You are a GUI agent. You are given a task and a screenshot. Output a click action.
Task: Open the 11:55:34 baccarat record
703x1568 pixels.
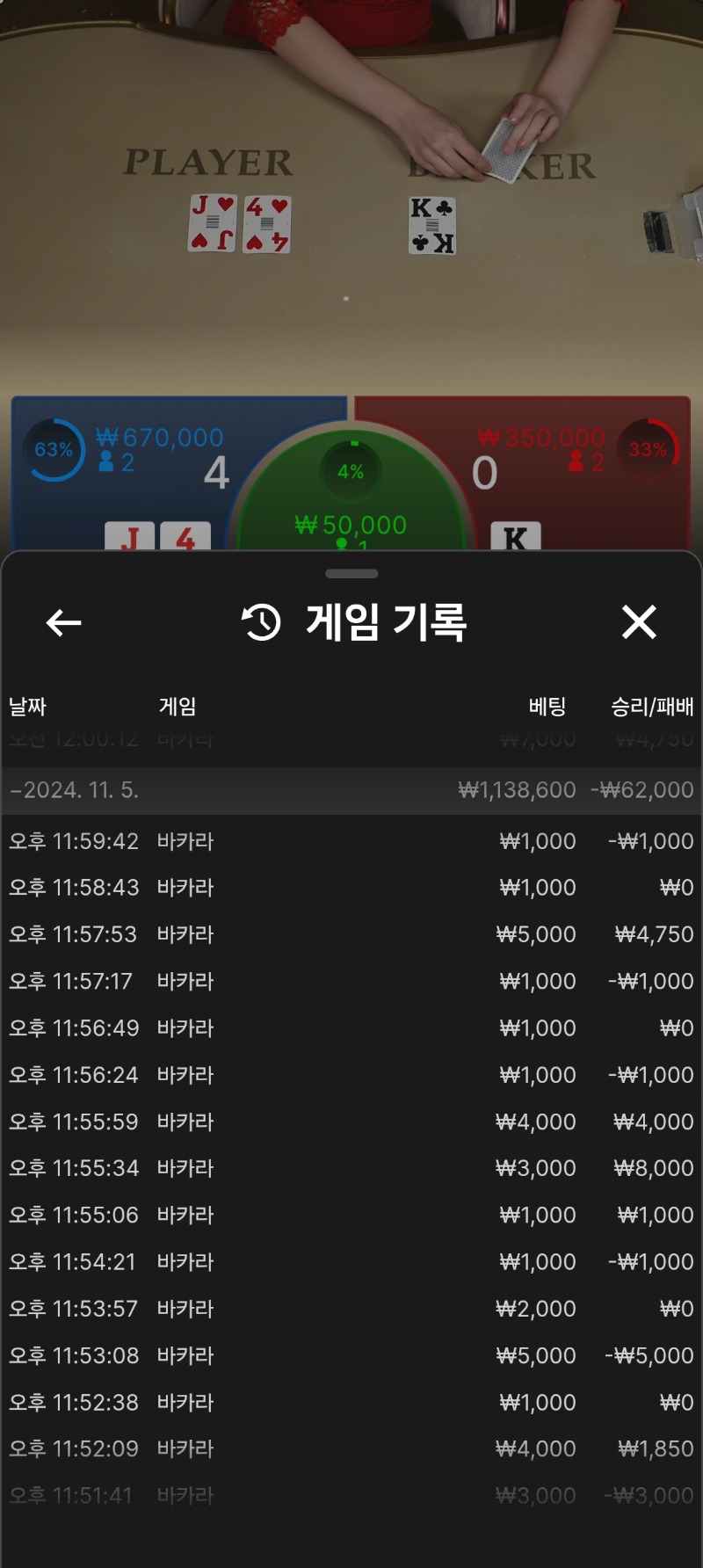point(351,1168)
